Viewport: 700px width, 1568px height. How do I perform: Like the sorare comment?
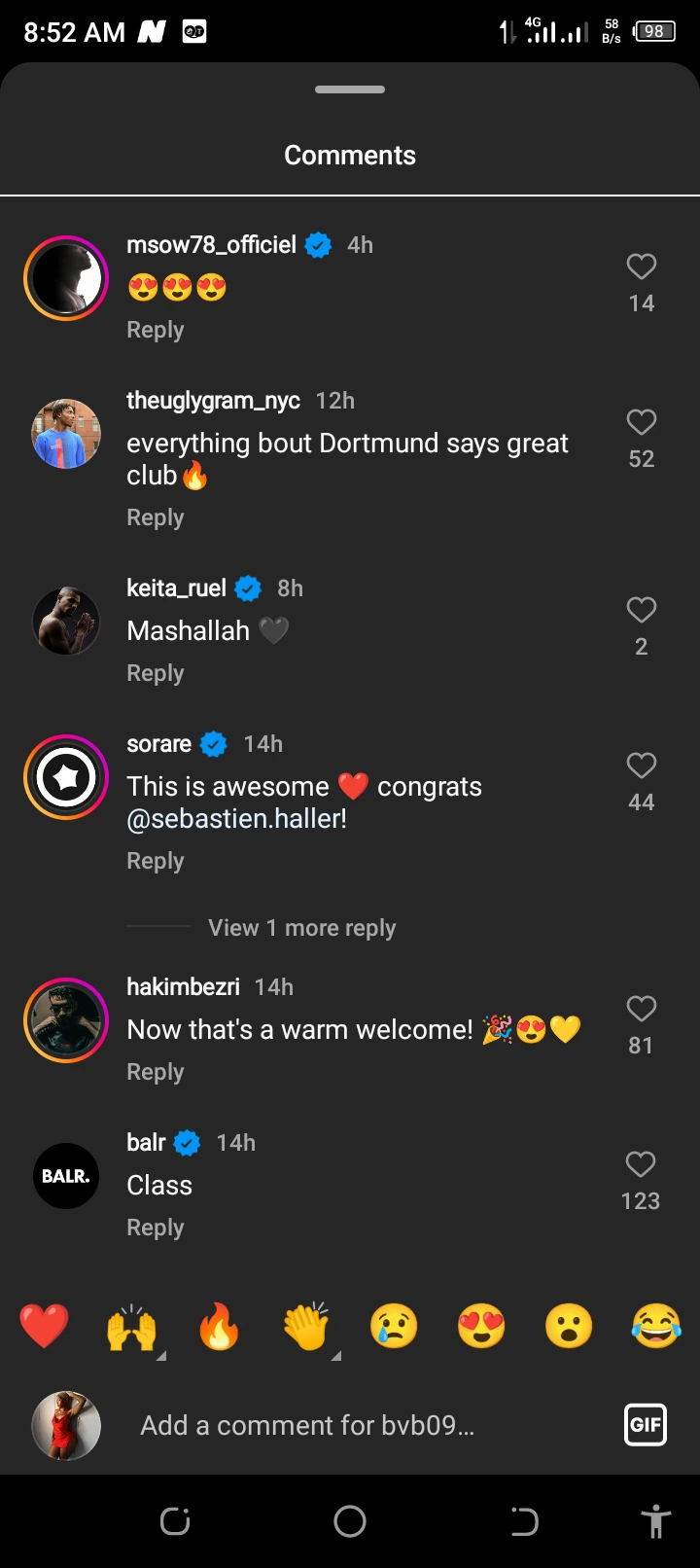tap(641, 766)
